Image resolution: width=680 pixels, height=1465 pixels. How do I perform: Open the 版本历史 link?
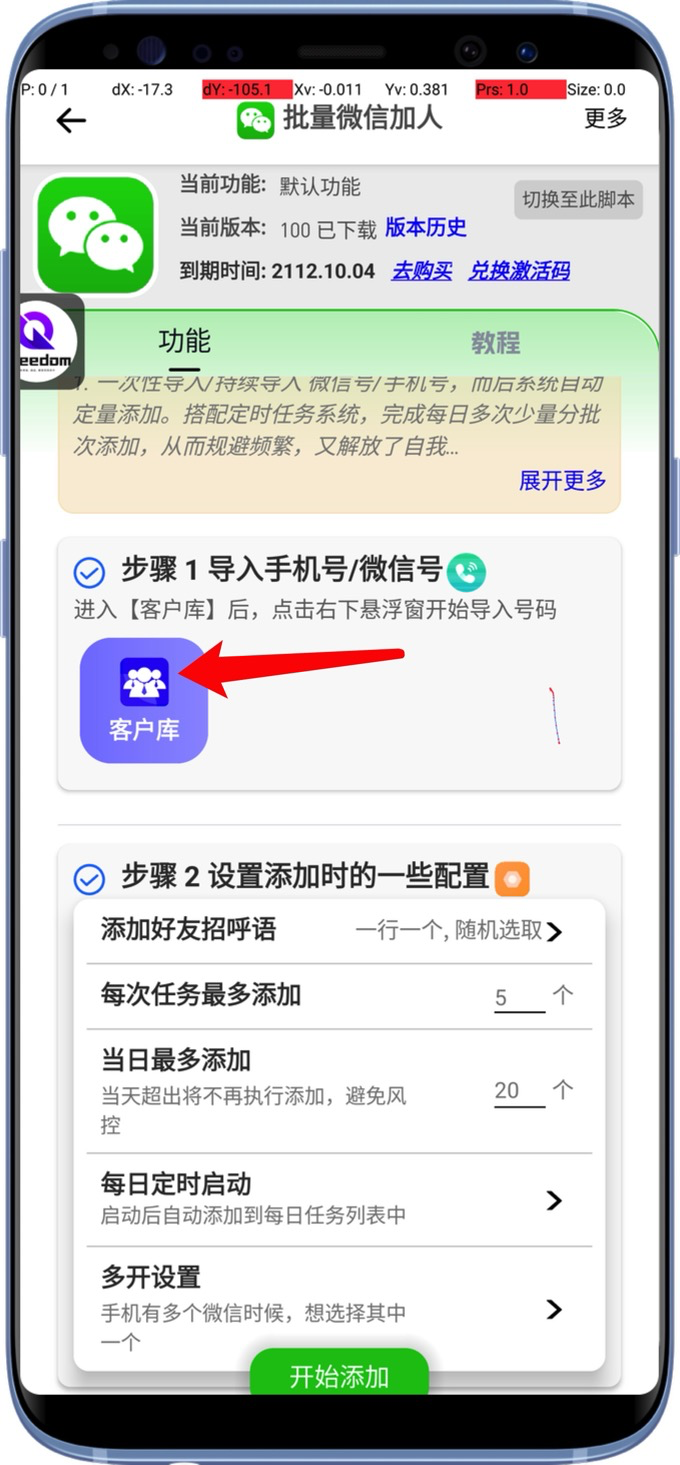point(426,227)
